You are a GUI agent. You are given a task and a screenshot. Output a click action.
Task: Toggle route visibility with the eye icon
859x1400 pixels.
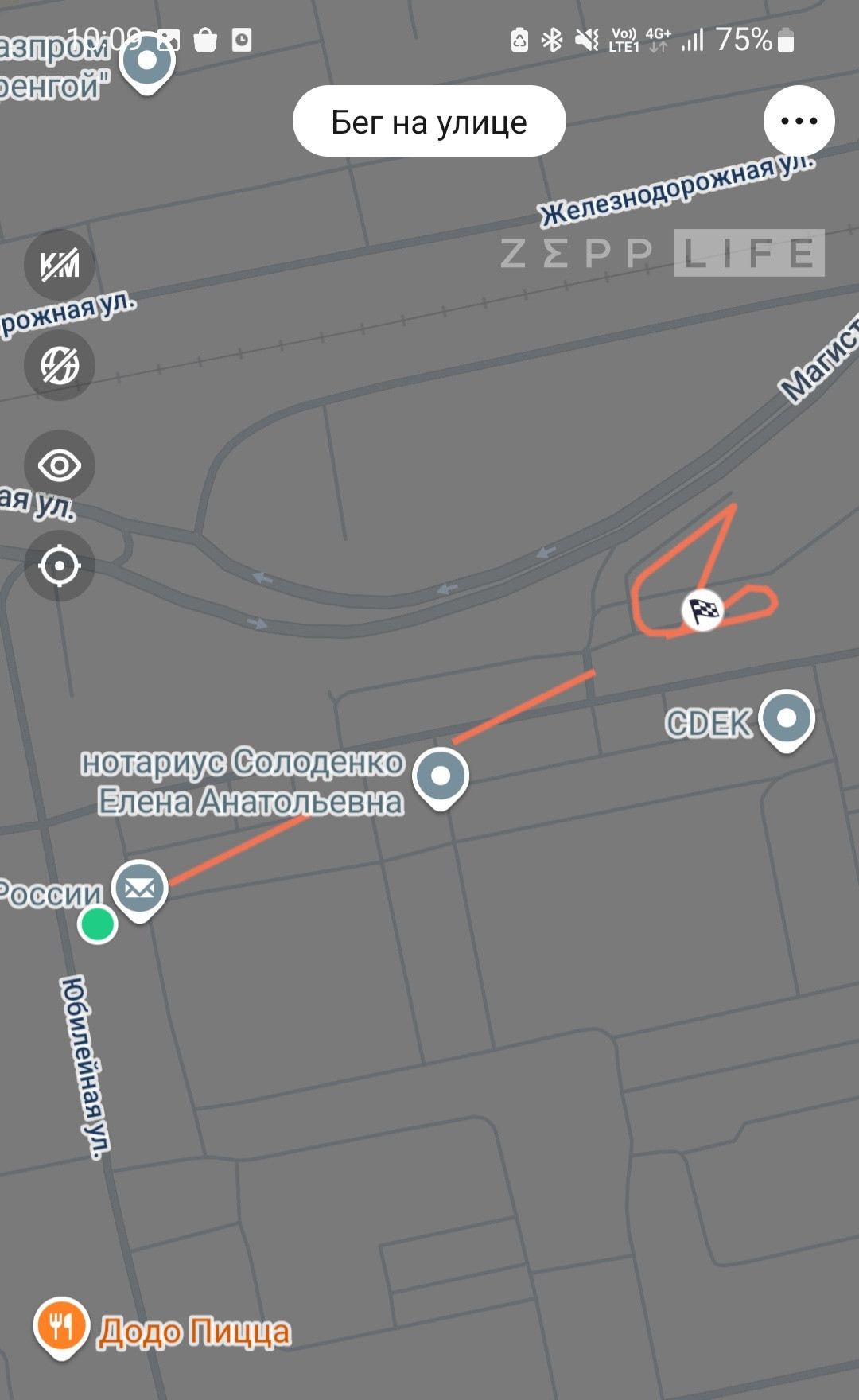60,465
